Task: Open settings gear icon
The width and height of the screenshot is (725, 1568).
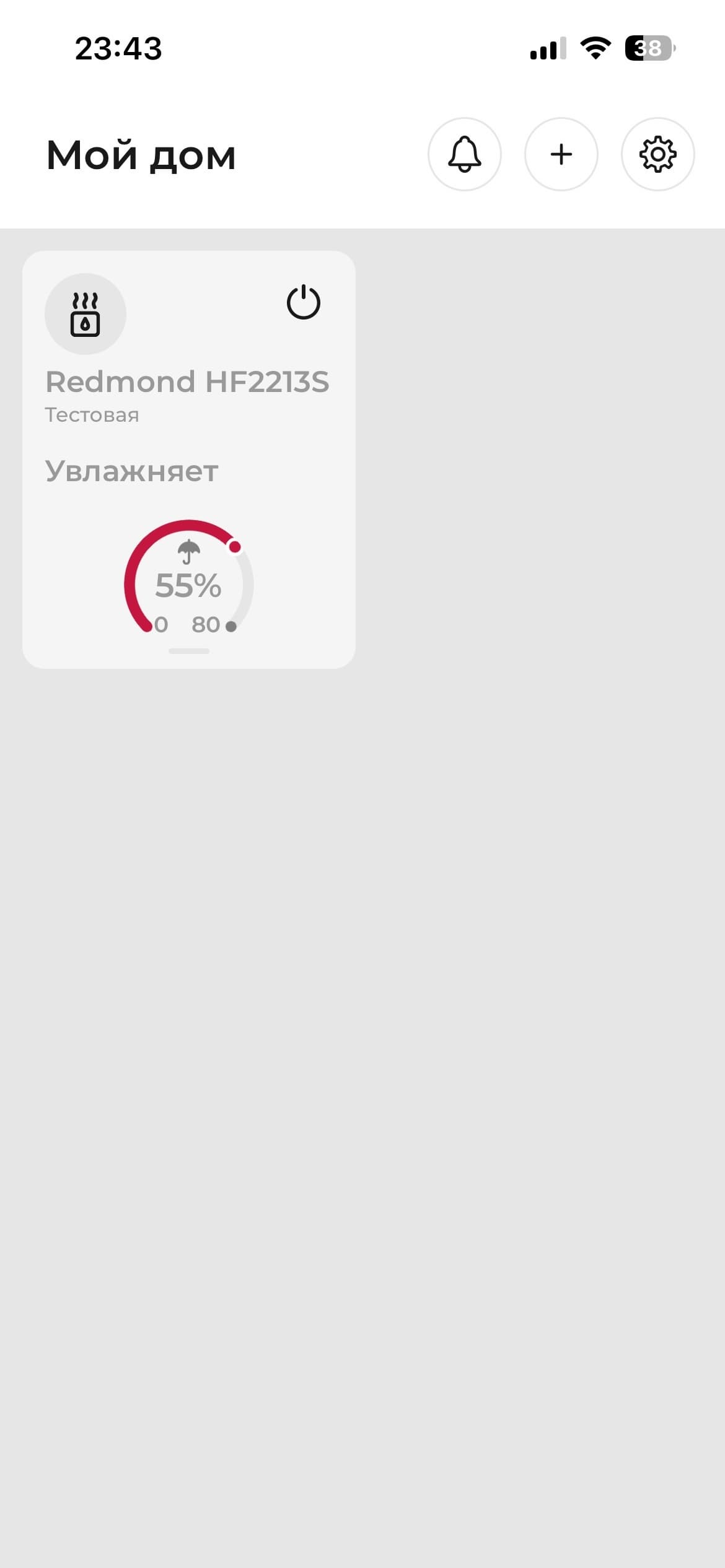Action: coord(657,154)
